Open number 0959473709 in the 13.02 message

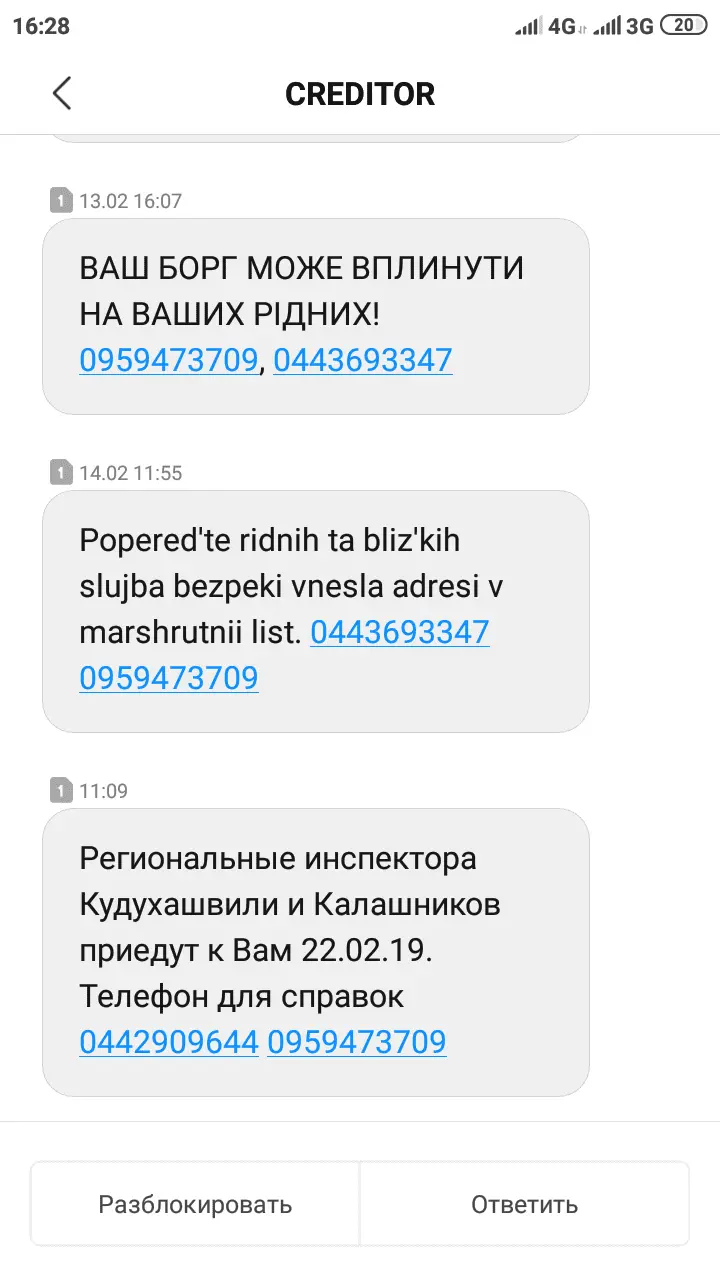[168, 360]
